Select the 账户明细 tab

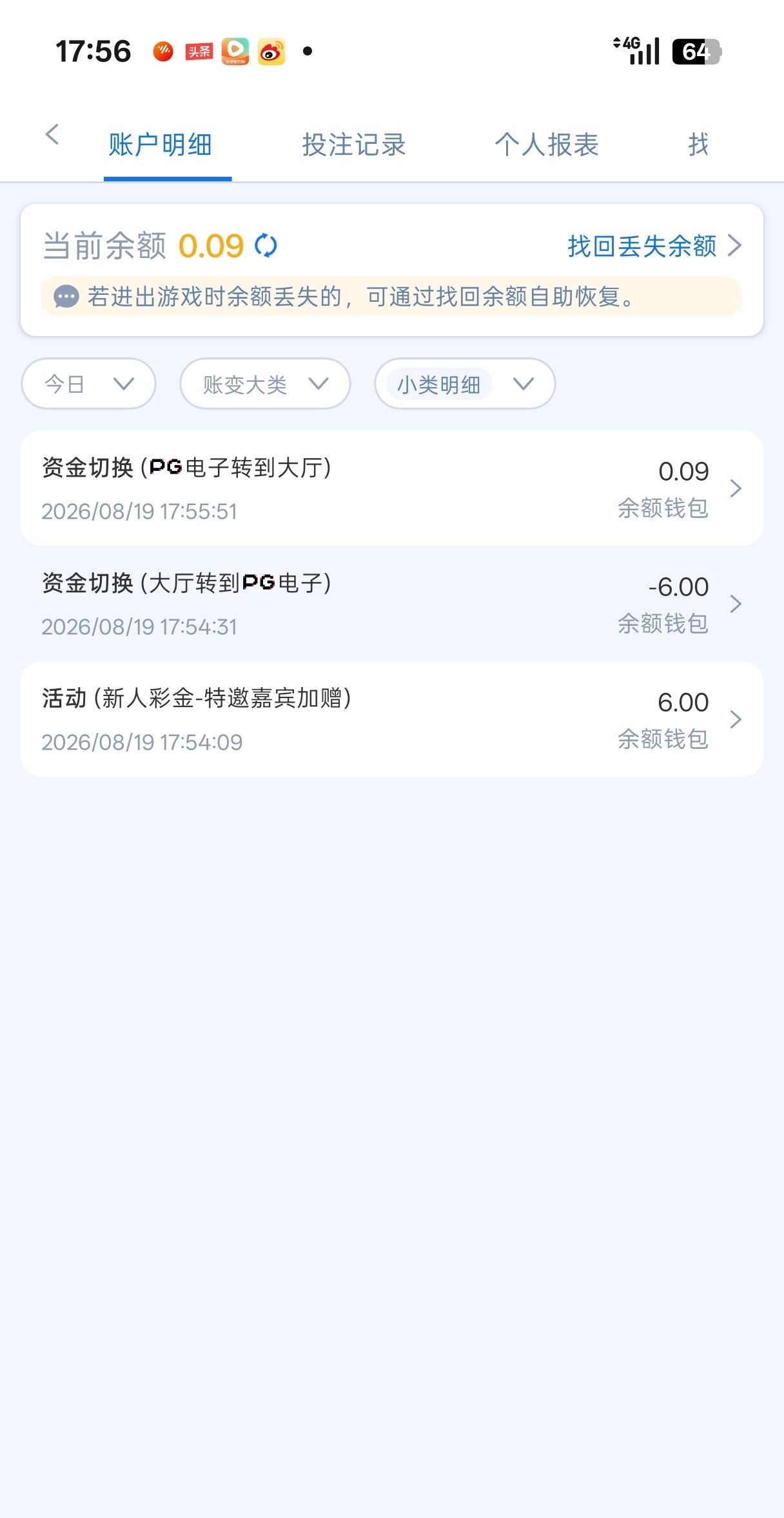click(161, 145)
